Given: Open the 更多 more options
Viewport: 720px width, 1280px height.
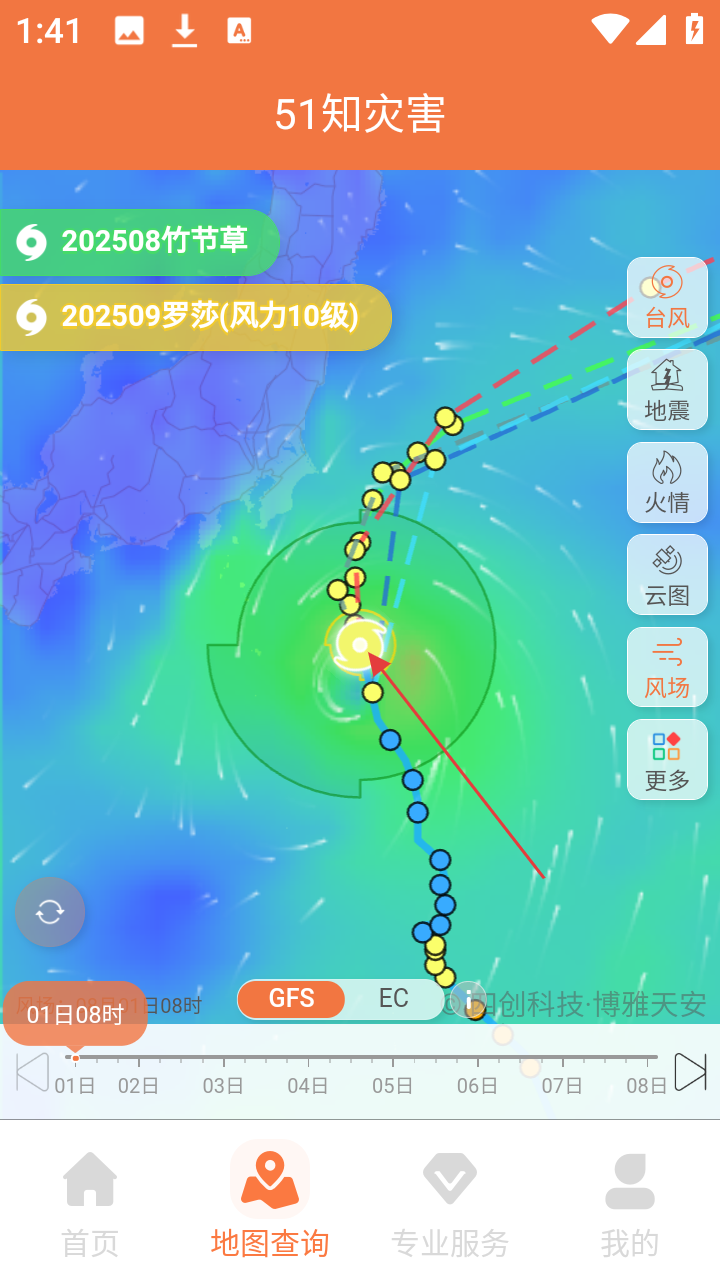Looking at the screenshot, I should pos(667,760).
